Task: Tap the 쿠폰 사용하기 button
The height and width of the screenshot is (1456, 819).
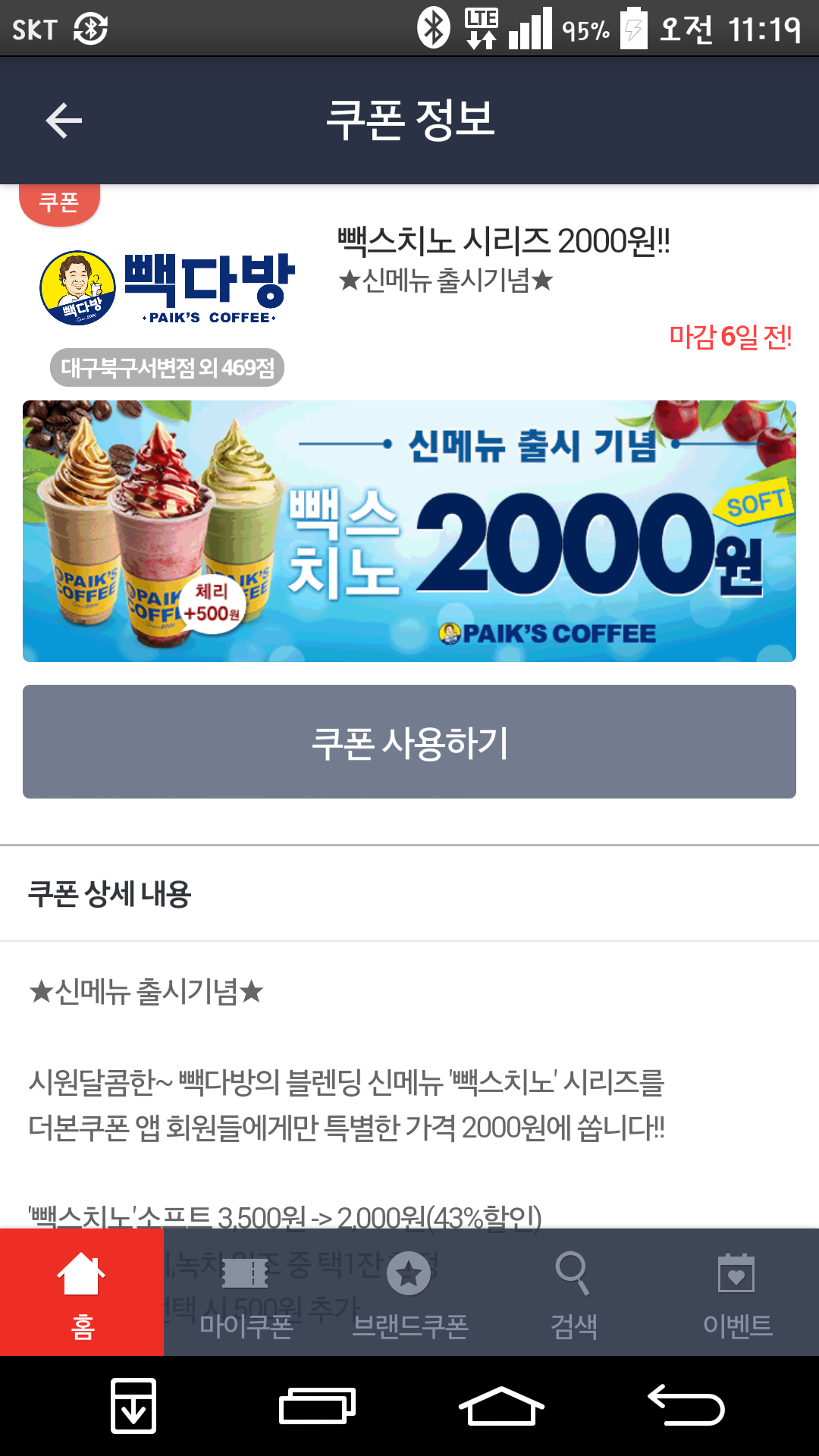Action: [x=409, y=742]
